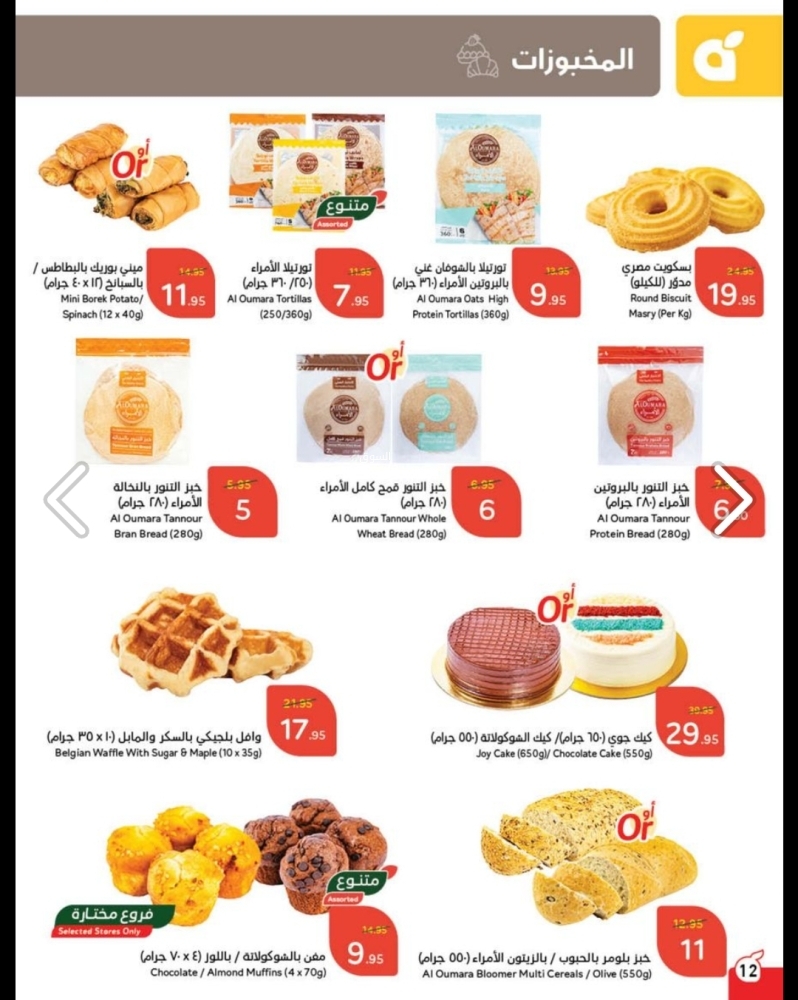Viewport: 798px width, 1000px height.
Task: Go to the previous flyer page
Action: pyautogui.click(x=68, y=499)
